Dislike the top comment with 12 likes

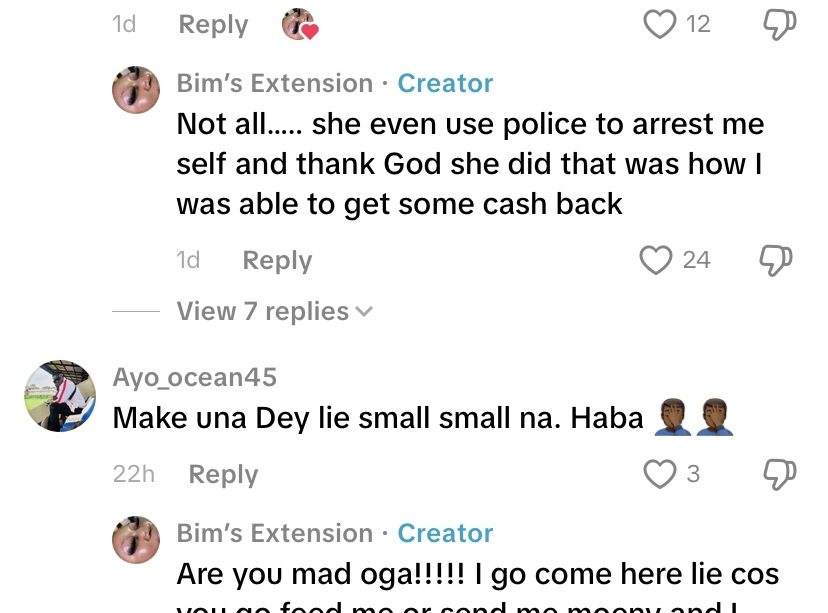(779, 24)
